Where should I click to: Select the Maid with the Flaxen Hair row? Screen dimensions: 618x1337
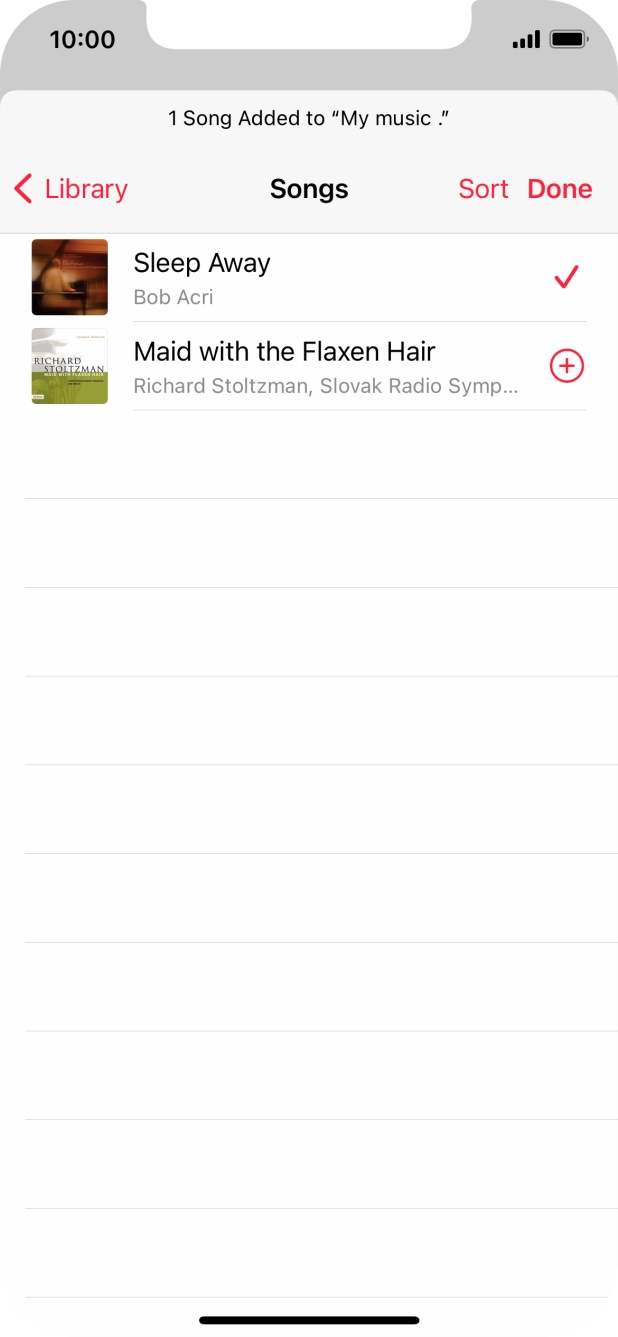pyautogui.click(x=300, y=367)
